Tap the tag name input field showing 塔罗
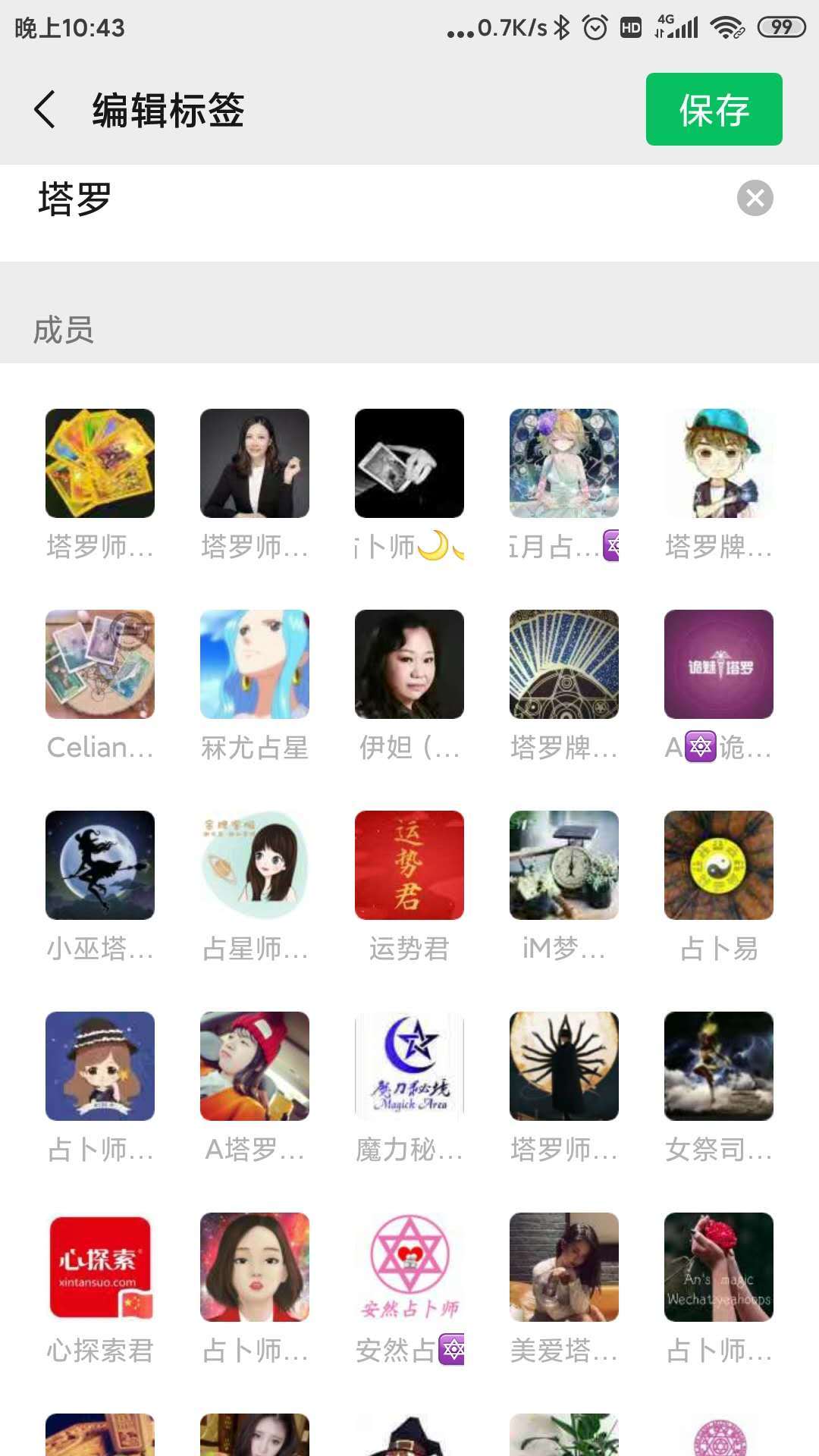The image size is (819, 1456). [303, 199]
